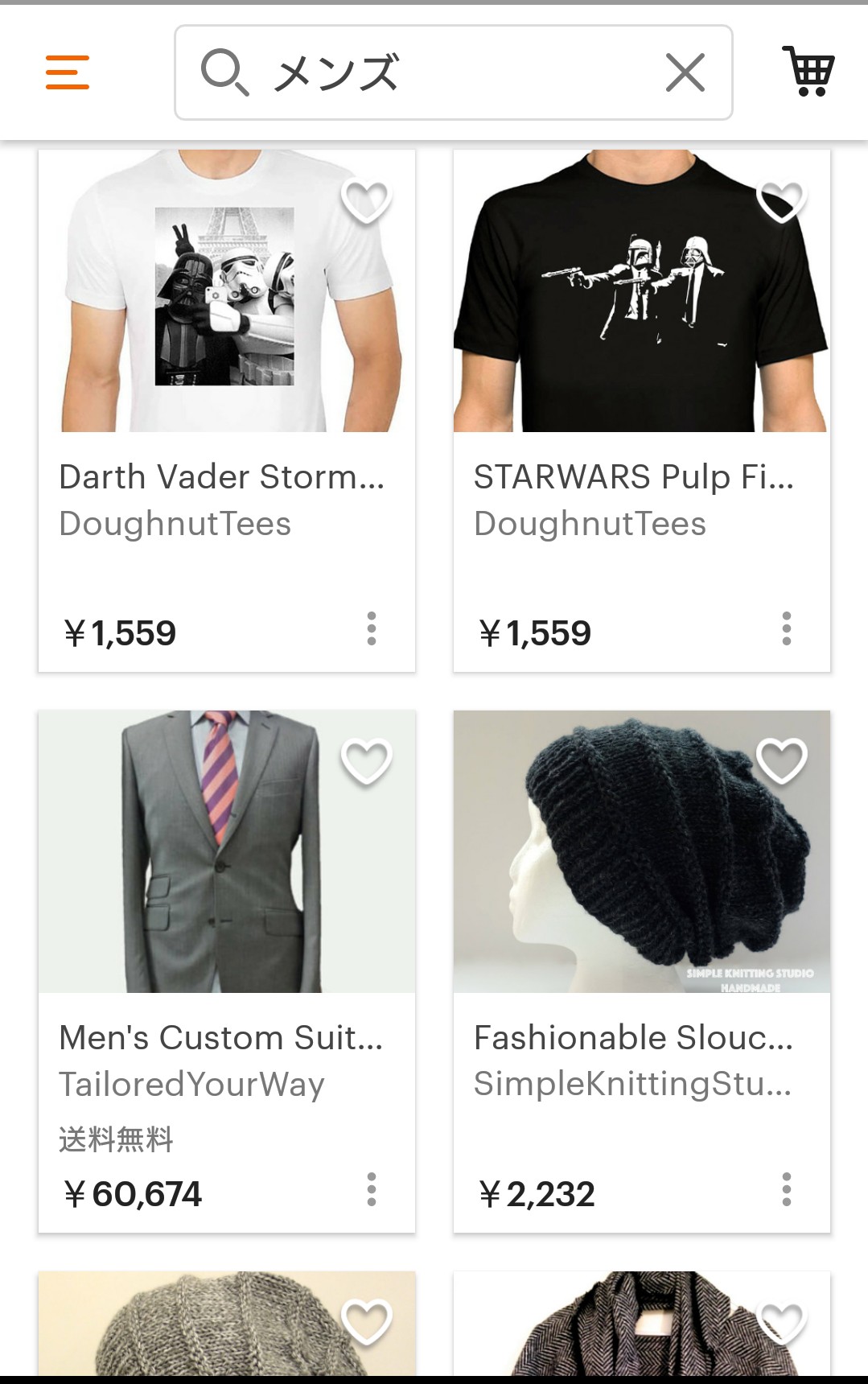Viewport: 868px width, 1384px height.
Task: Open more options for Darth Vader Storm... item
Action: [372, 628]
